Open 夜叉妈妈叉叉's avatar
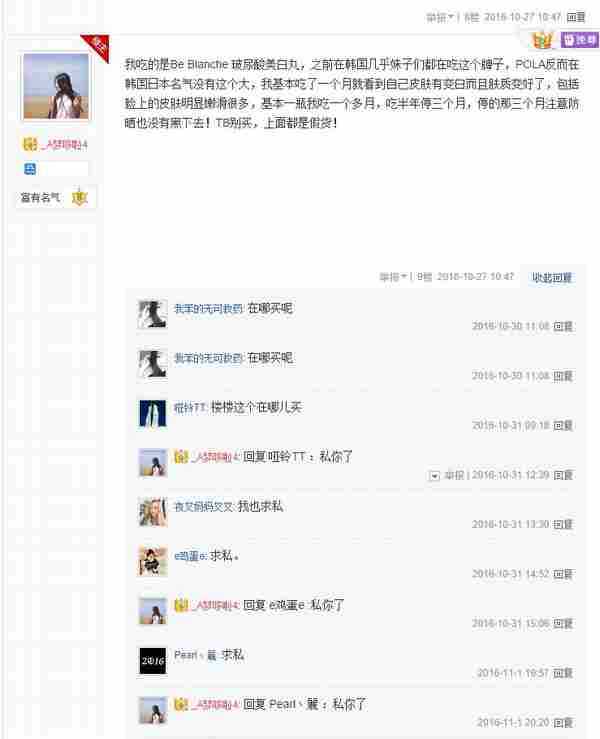 pyautogui.click(x=152, y=512)
